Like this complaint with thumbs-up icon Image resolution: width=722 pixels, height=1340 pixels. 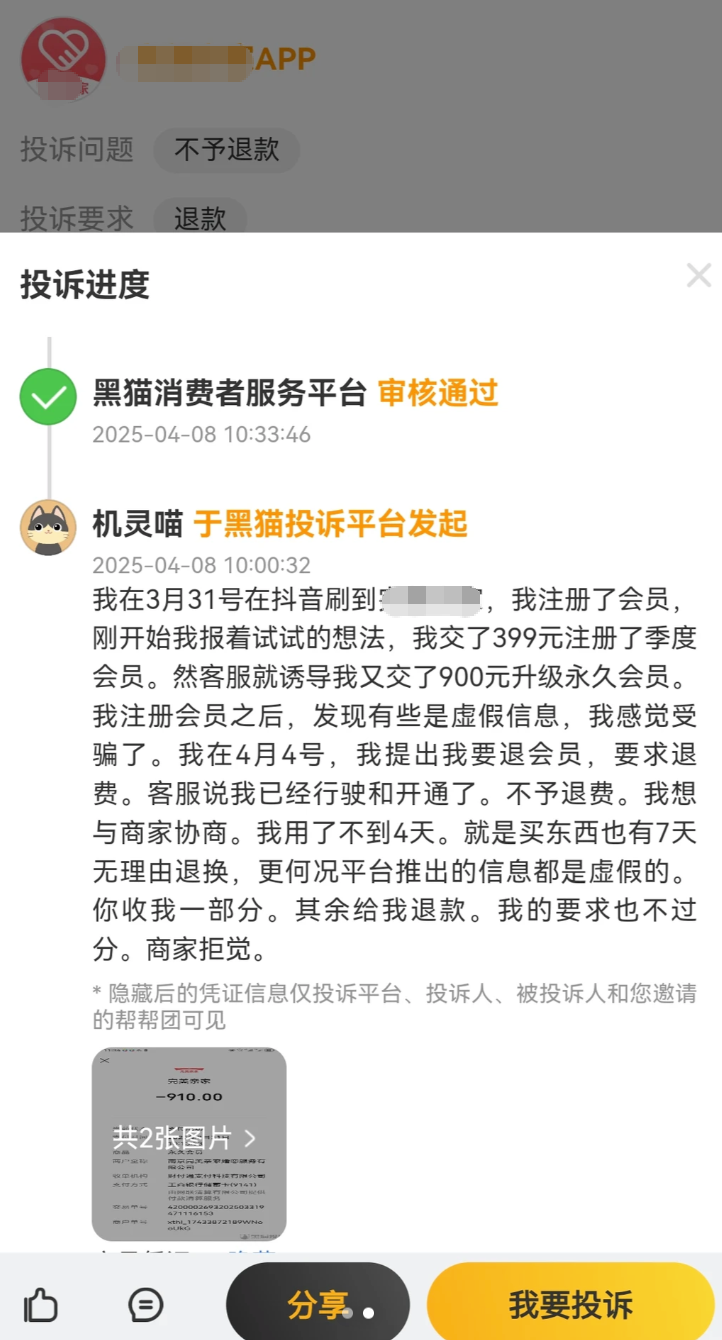coord(41,1304)
